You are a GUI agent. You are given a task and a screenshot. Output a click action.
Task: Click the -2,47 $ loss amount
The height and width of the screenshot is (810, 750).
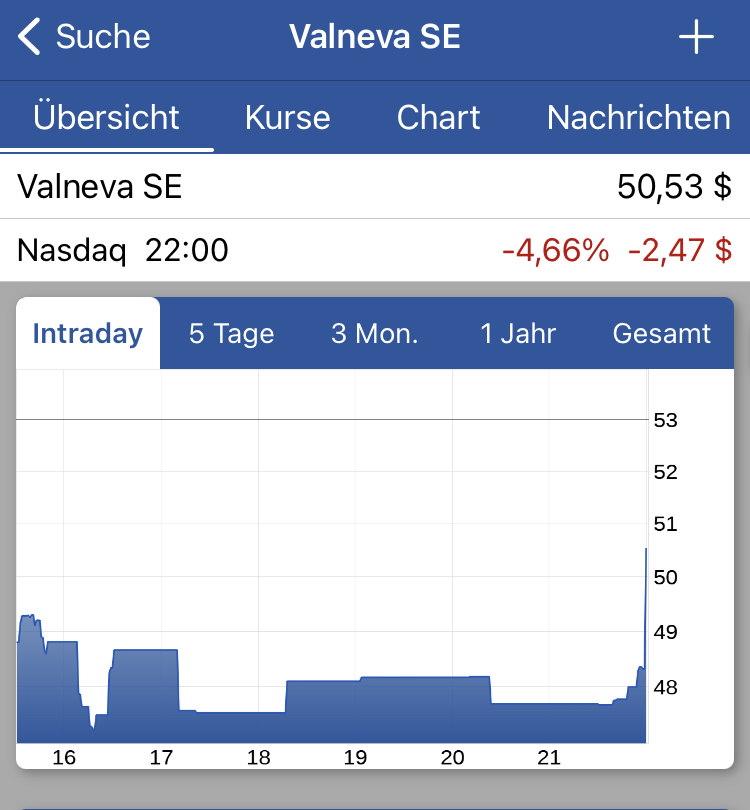[x=680, y=250]
